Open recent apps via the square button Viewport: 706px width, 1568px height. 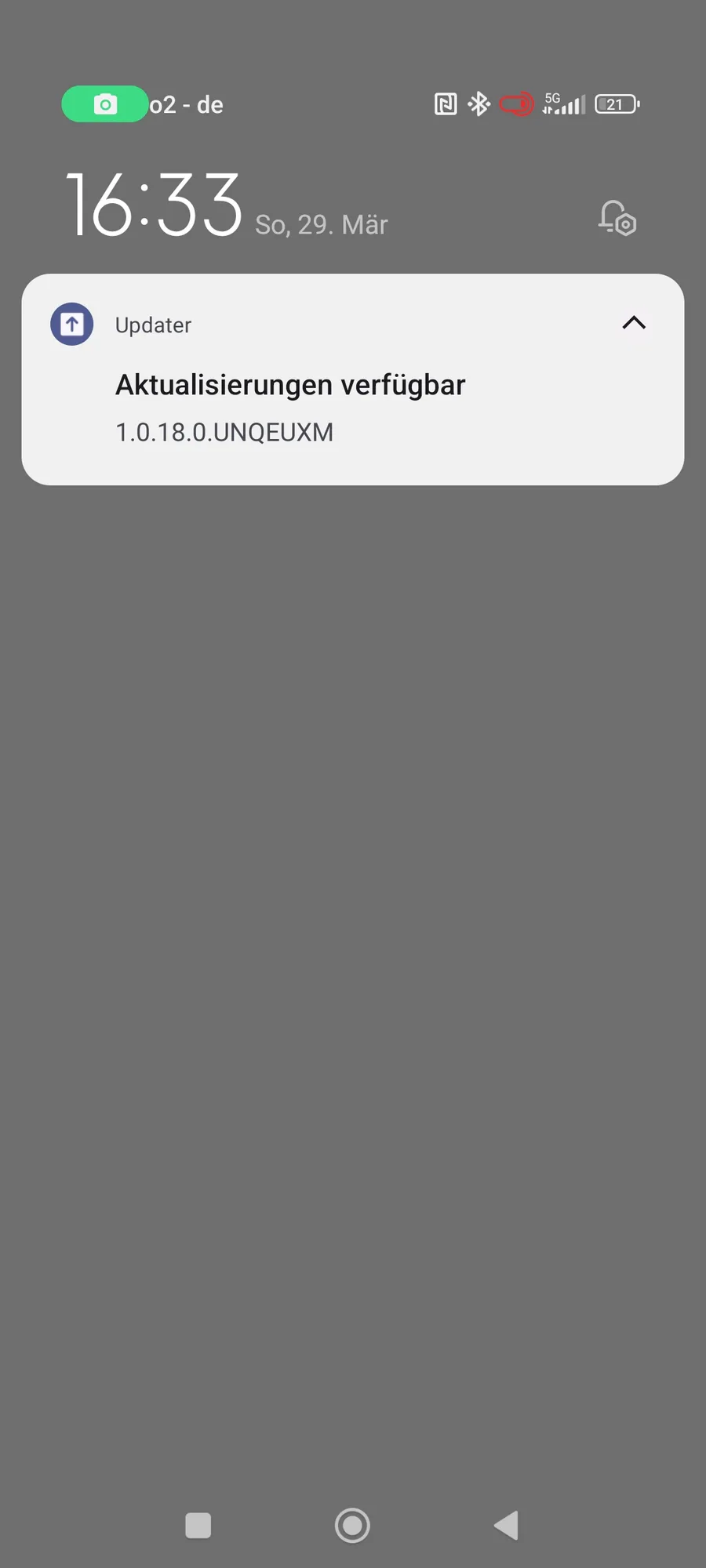198,1525
